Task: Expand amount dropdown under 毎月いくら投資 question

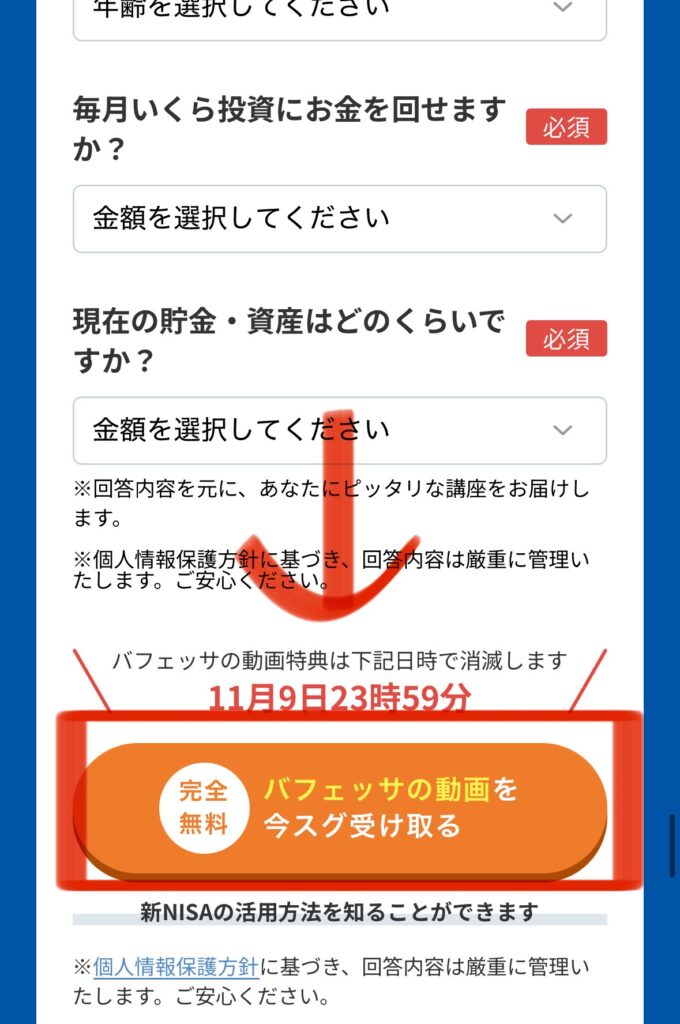Action: pos(339,218)
